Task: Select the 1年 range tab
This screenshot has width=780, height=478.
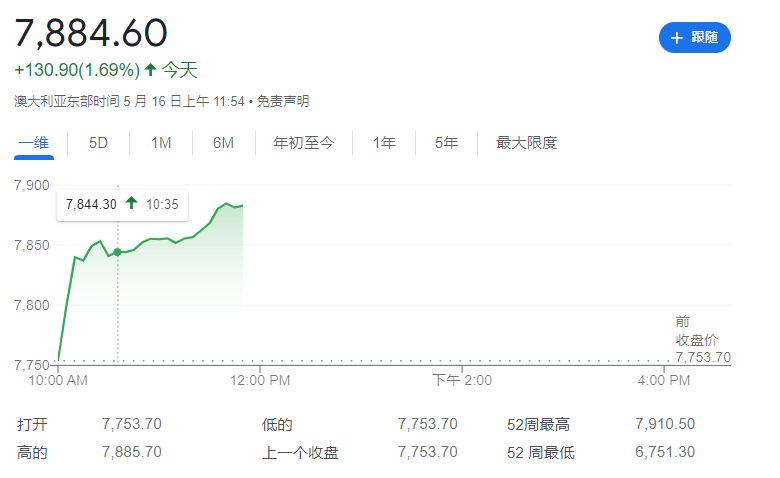Action: (x=384, y=143)
